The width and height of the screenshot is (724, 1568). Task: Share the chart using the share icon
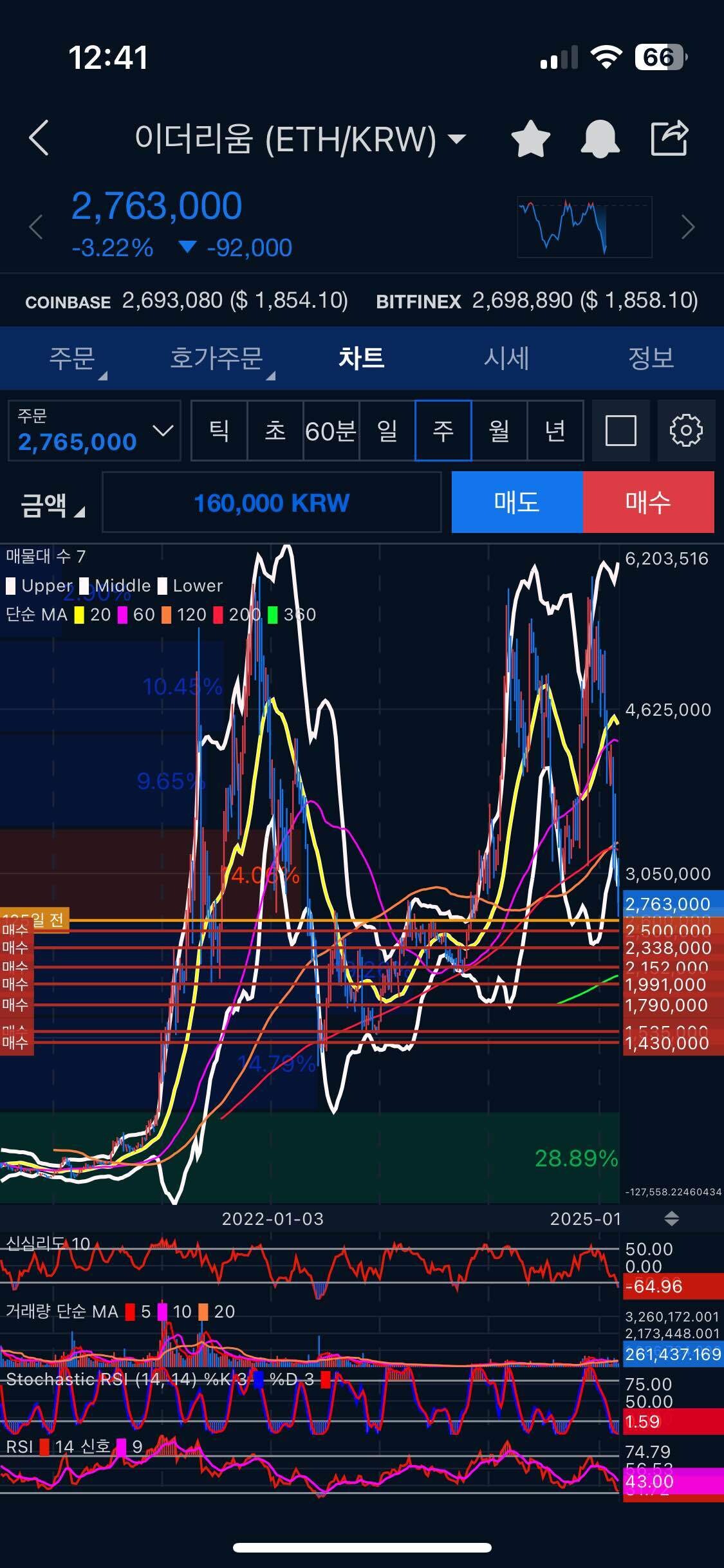coord(669,138)
